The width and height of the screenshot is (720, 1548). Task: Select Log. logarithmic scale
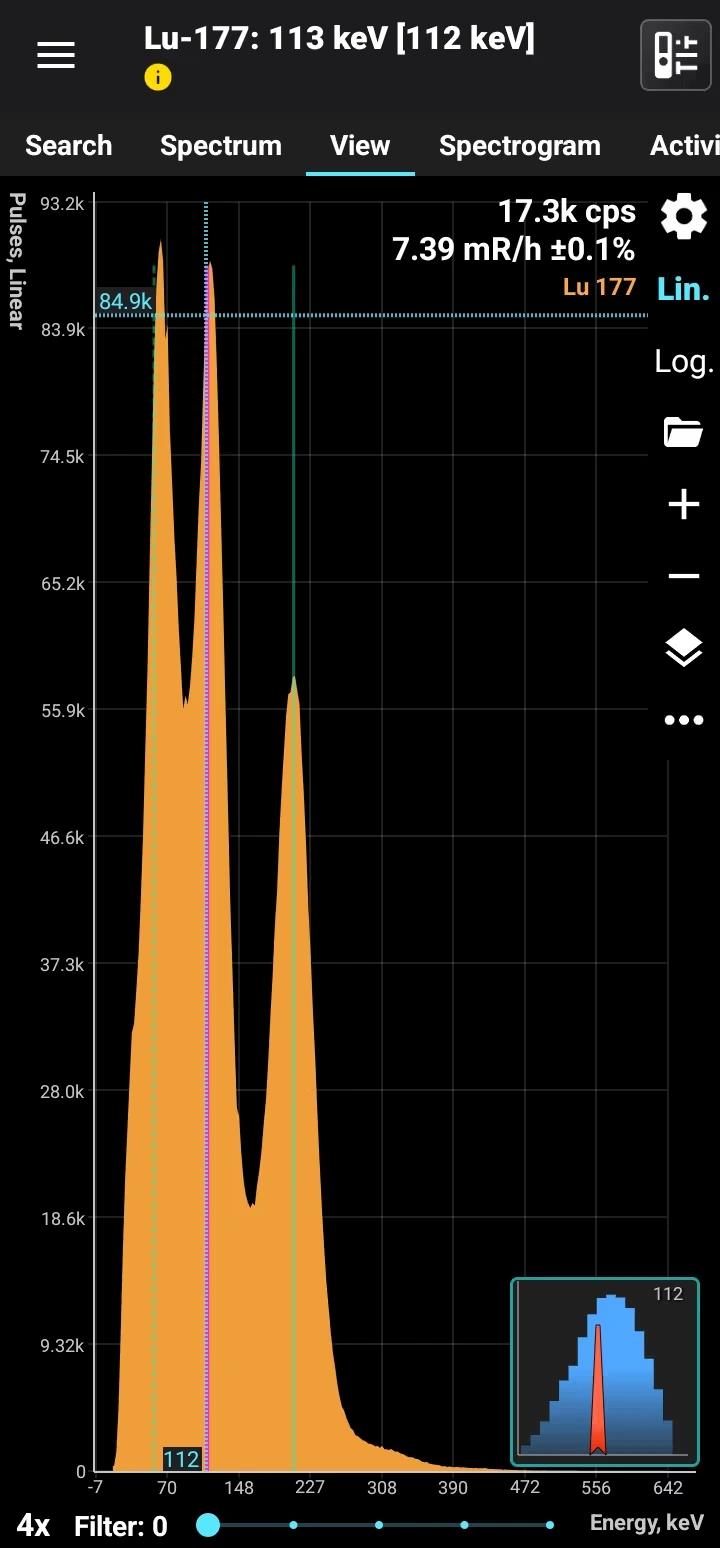coord(684,362)
